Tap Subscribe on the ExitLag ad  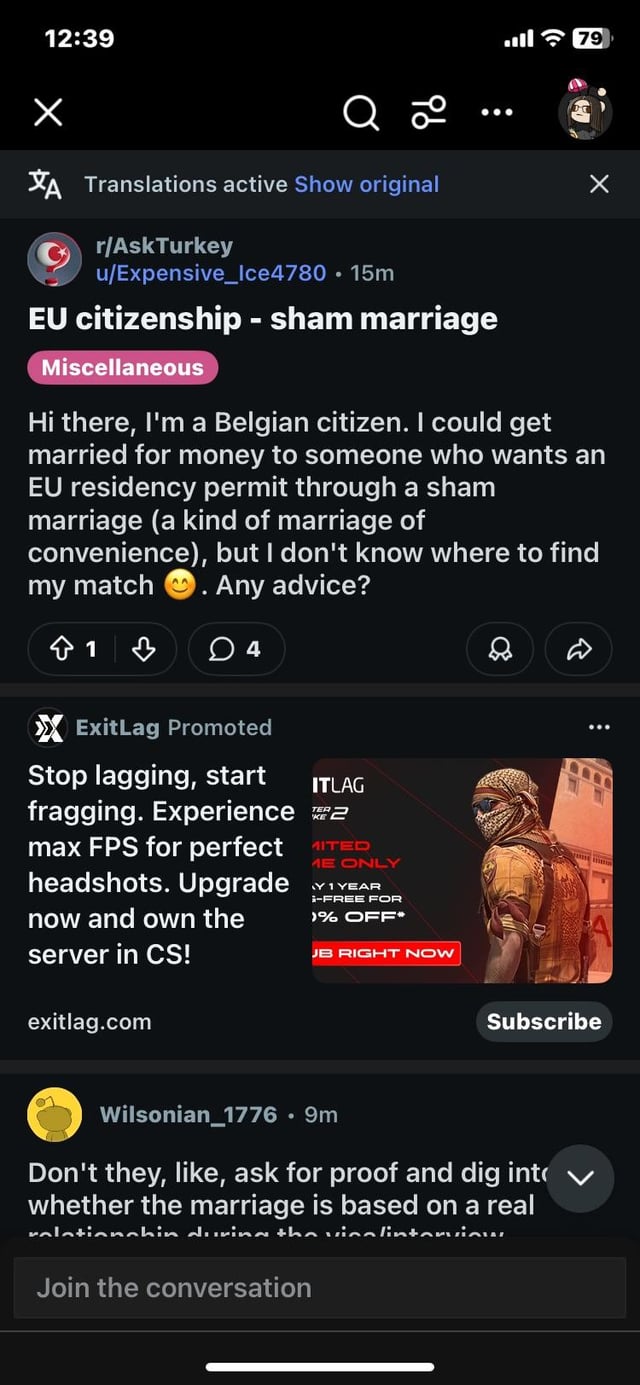click(543, 1021)
